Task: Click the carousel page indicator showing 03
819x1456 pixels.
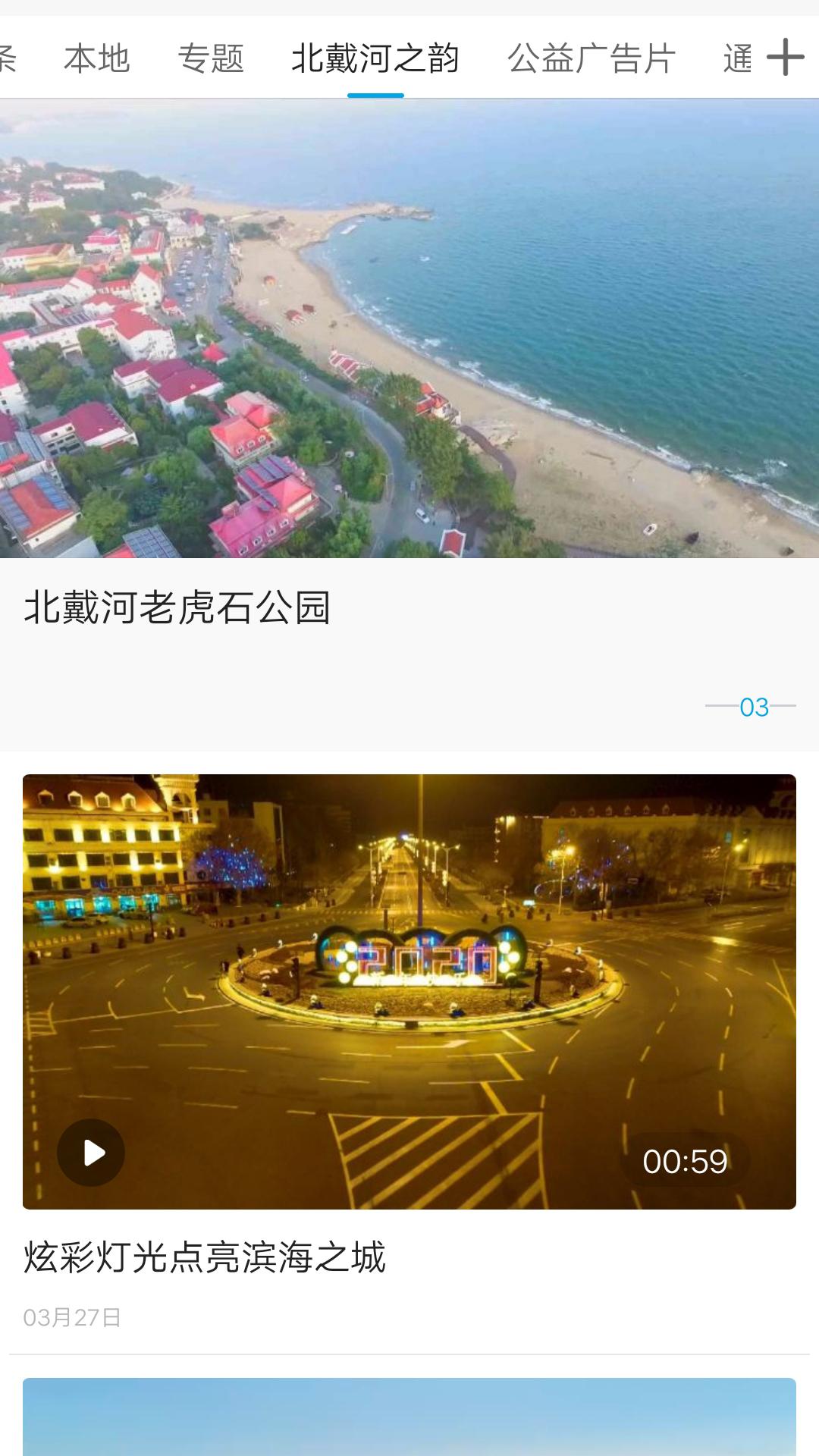Action: pos(752,707)
